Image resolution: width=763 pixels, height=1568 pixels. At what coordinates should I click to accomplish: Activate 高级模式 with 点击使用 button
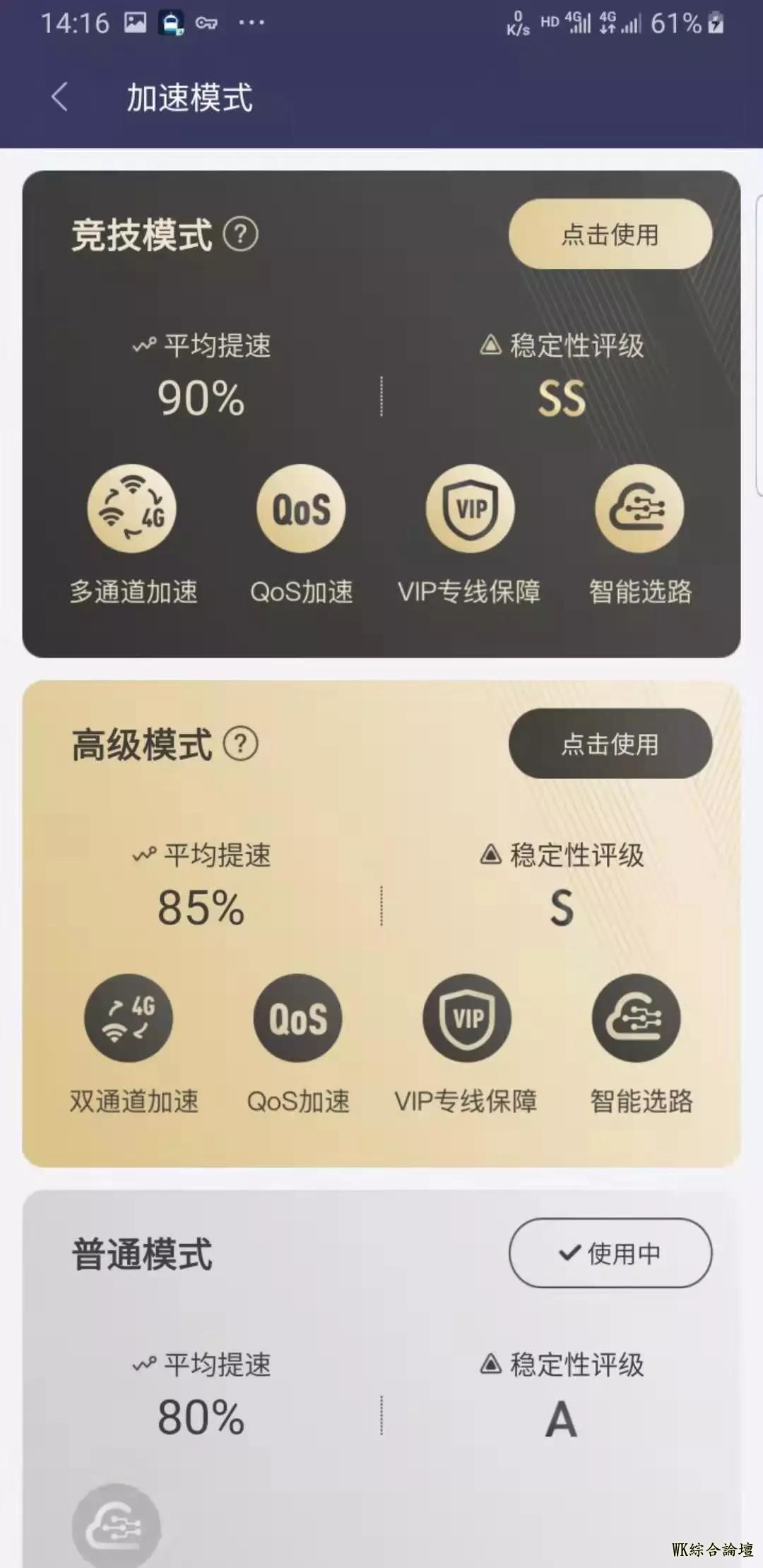610,744
